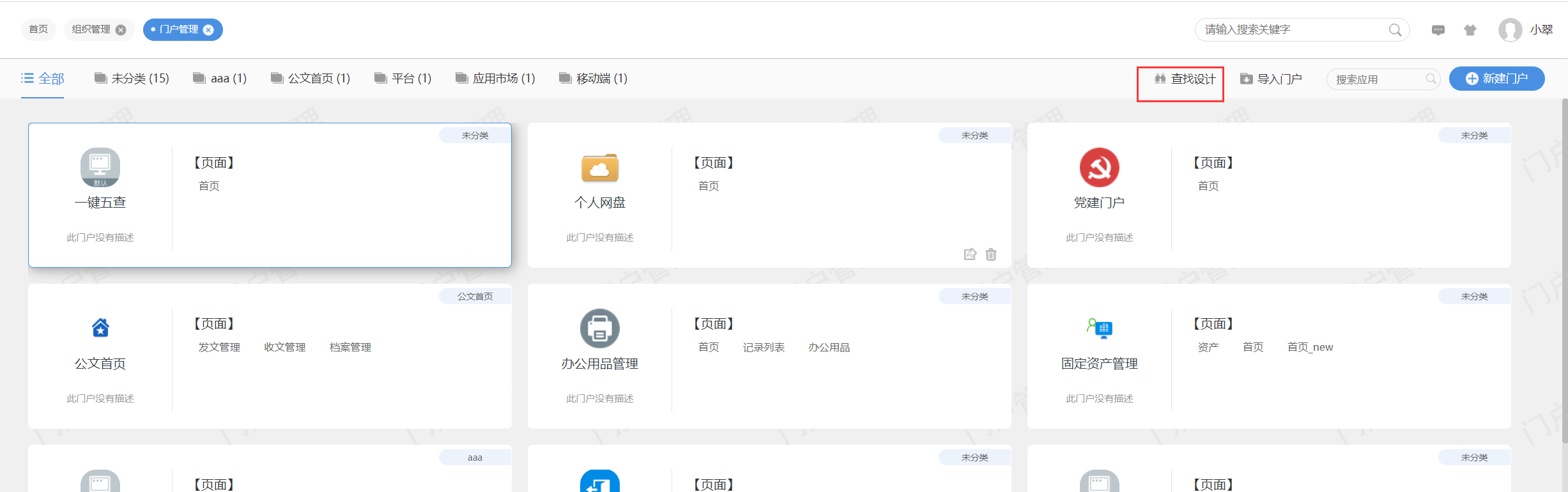Image resolution: width=1568 pixels, height=492 pixels.
Task: Open 导入门户 import option
Action: [x=1271, y=79]
